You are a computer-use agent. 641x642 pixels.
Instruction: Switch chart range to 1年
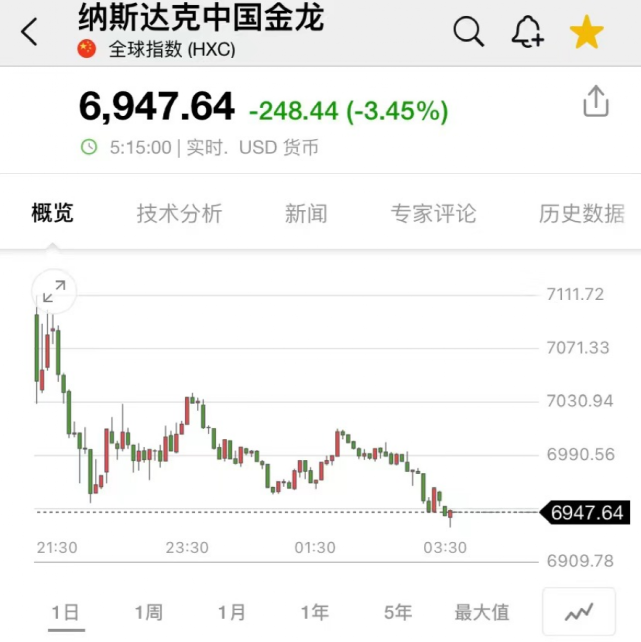pyautogui.click(x=314, y=612)
